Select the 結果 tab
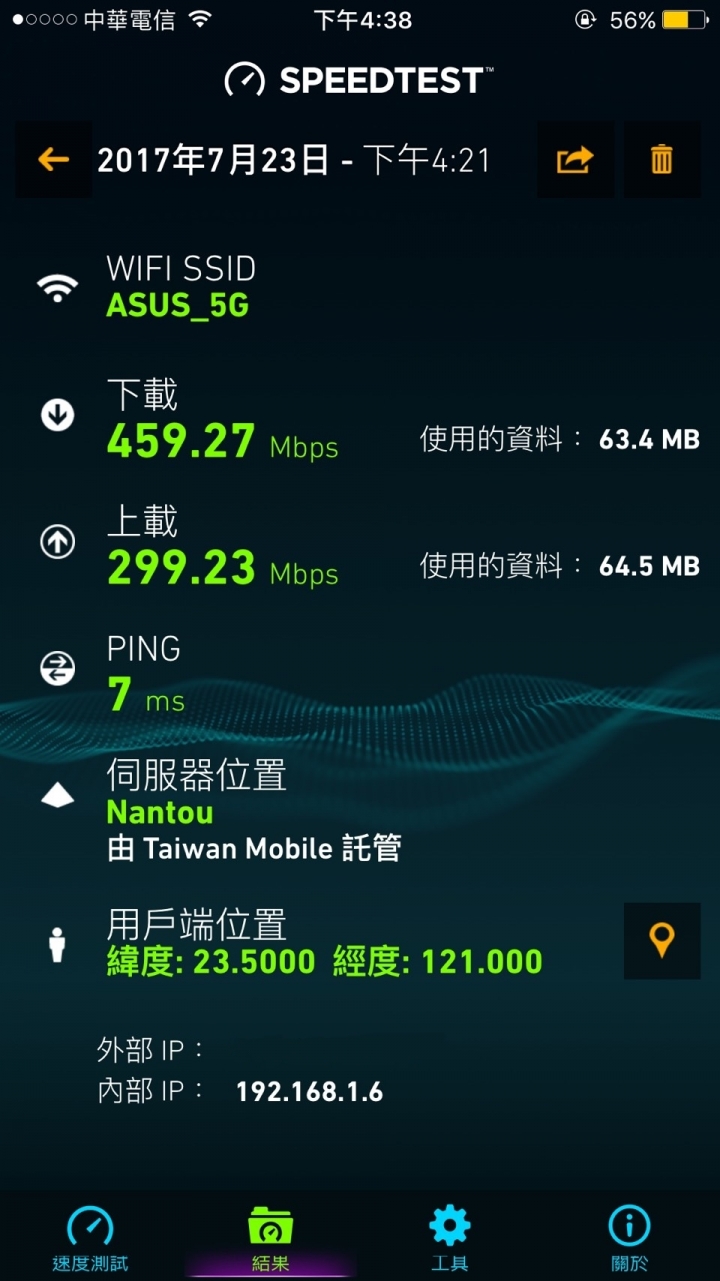720x1281 pixels. [270, 1238]
